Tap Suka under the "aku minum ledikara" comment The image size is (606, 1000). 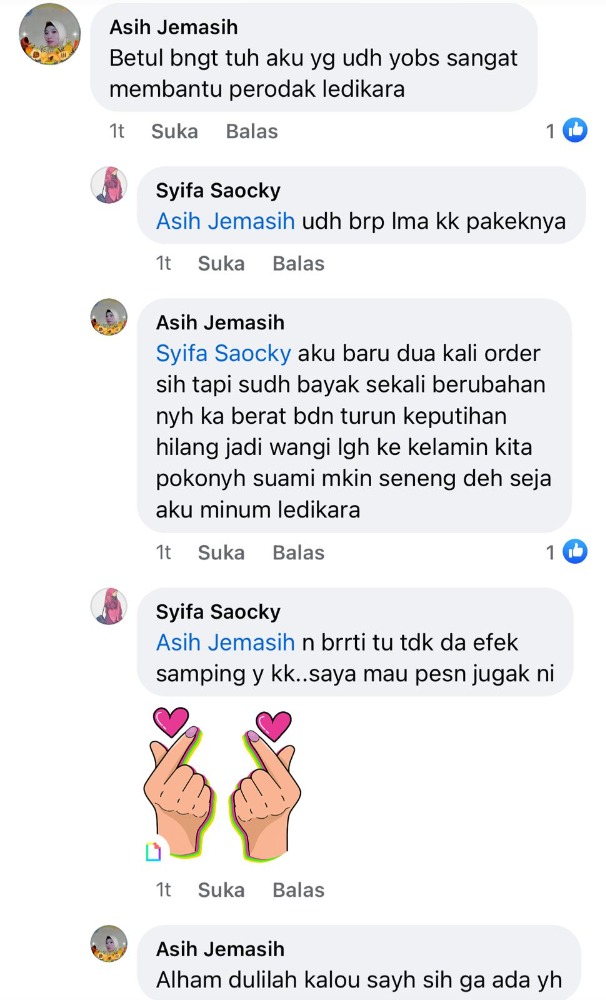221,552
